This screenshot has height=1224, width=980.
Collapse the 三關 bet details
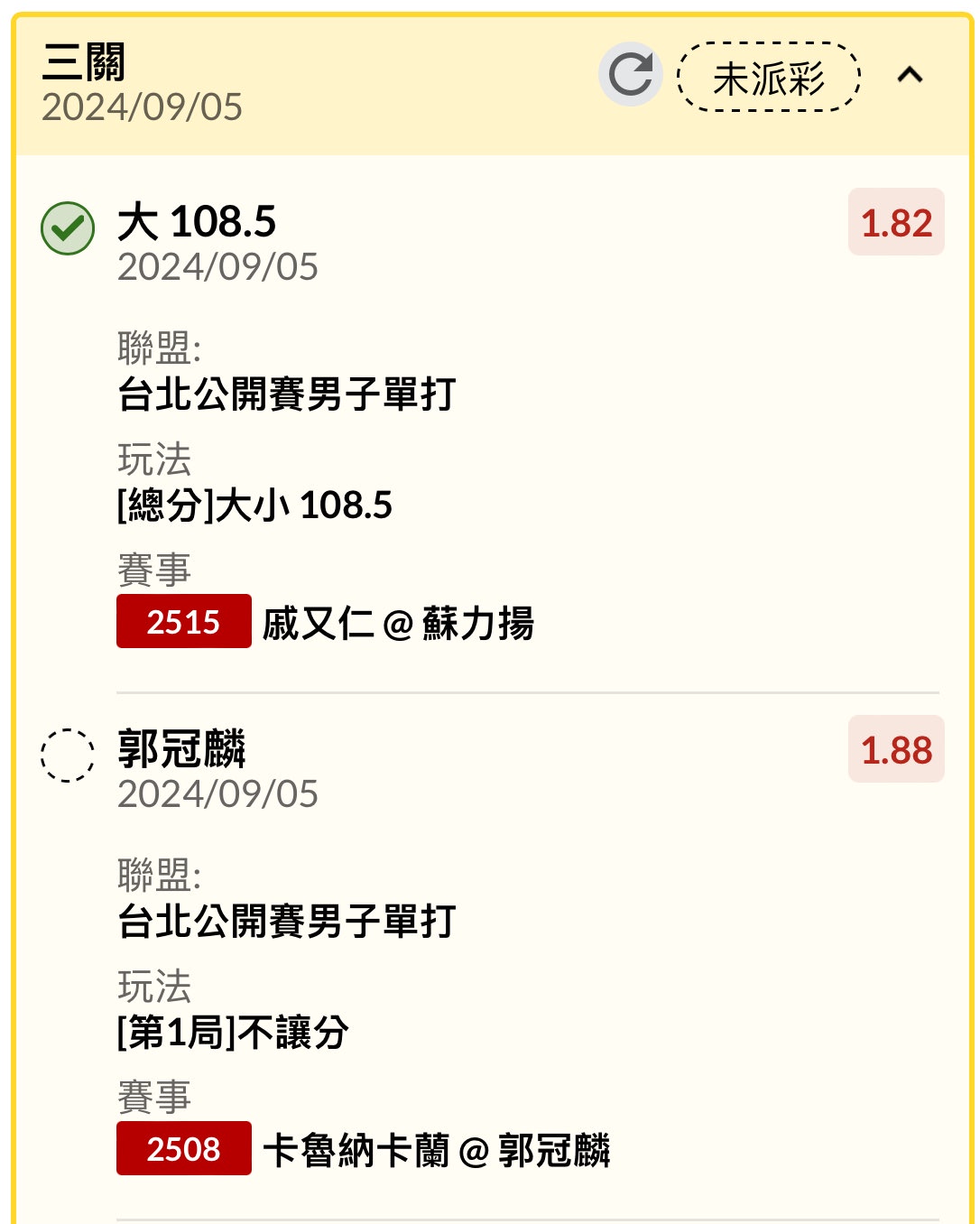point(910,75)
